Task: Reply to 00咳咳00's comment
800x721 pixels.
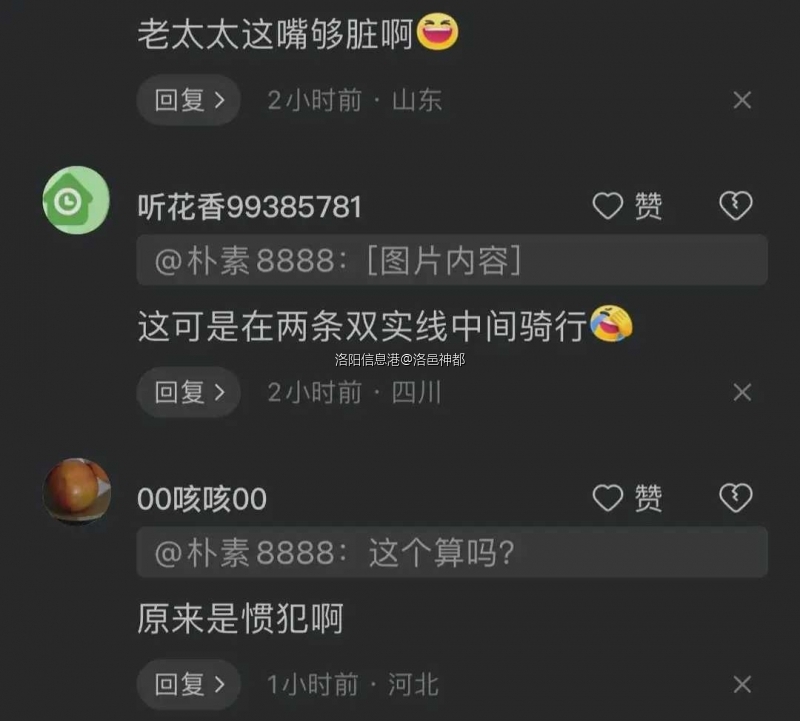Action: point(188,684)
